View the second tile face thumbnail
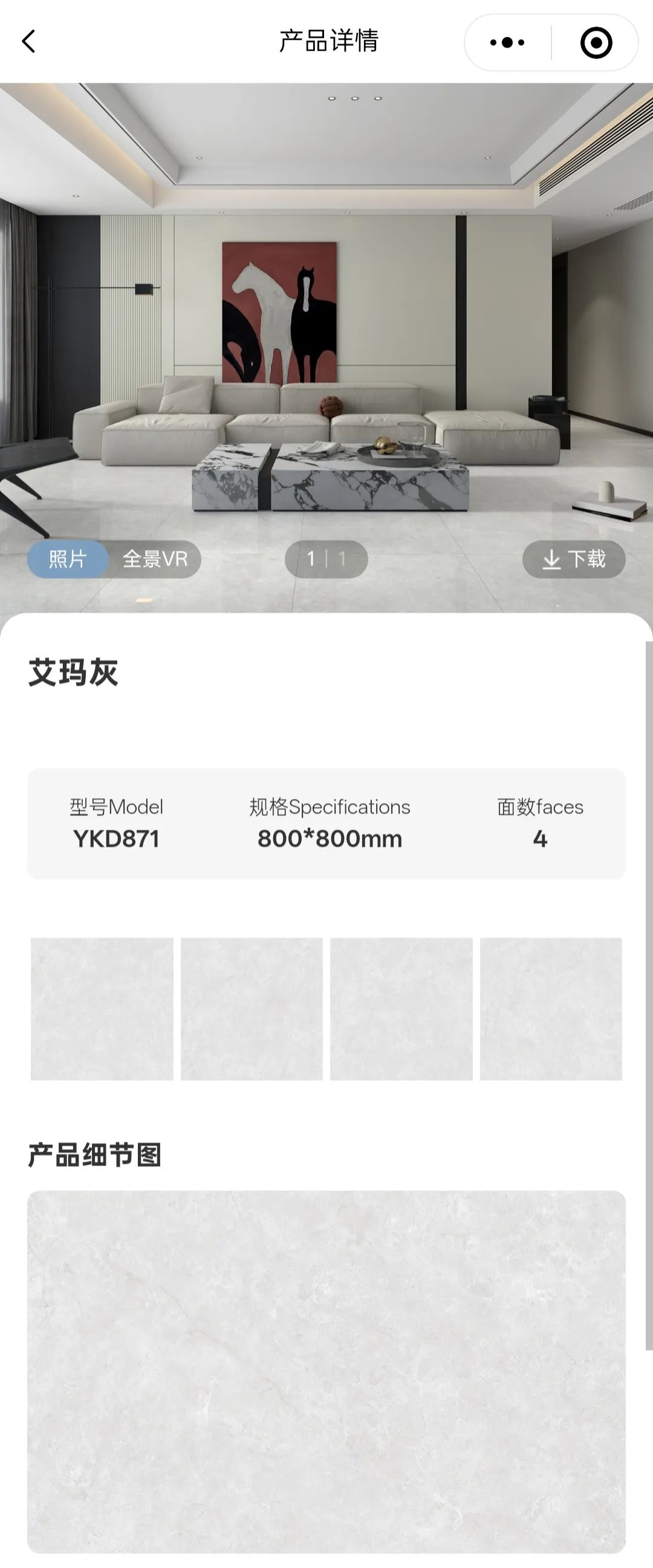This screenshot has width=653, height=1568. pos(252,1009)
